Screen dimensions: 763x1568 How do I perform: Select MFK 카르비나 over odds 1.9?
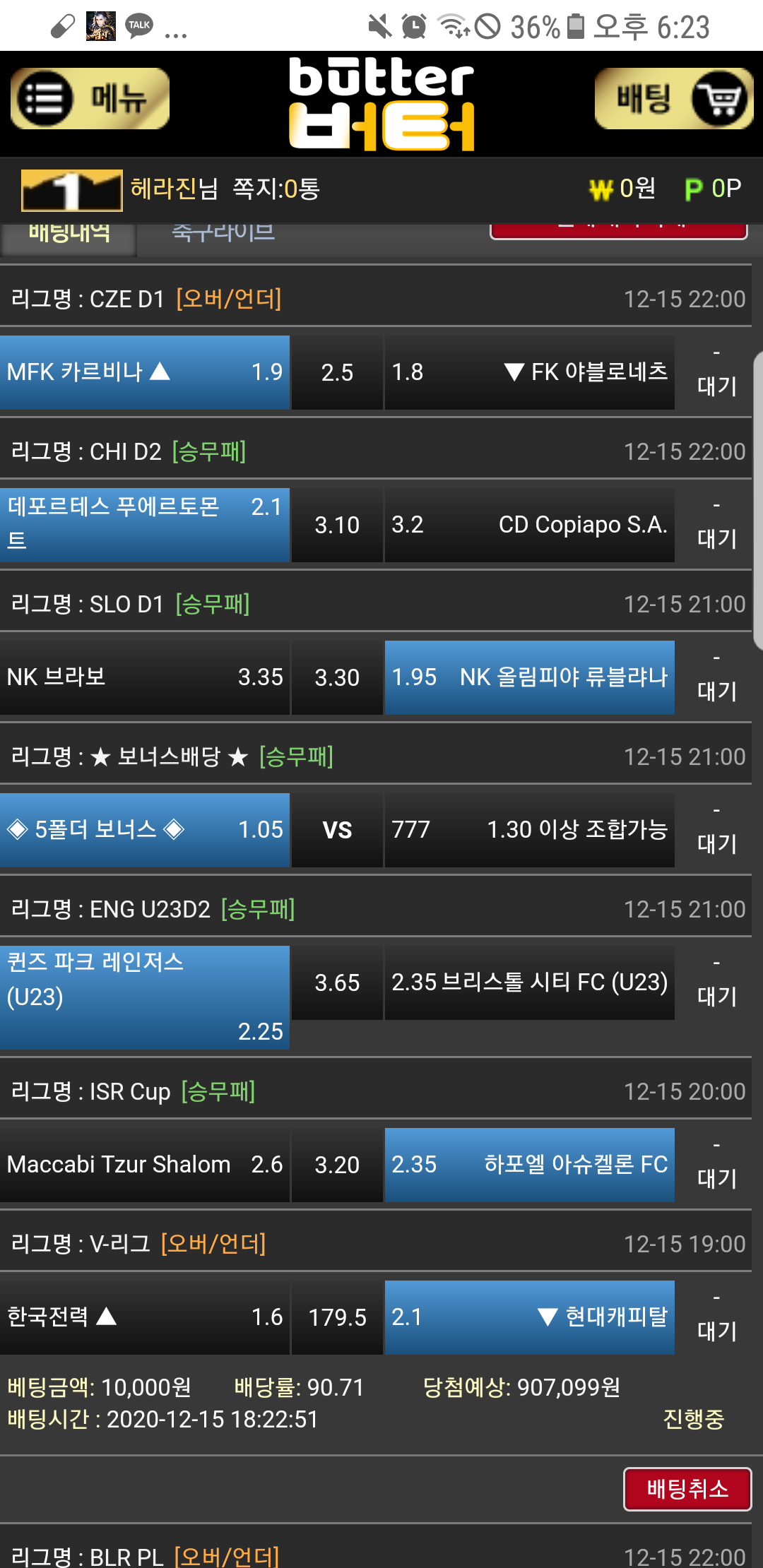[x=145, y=372]
